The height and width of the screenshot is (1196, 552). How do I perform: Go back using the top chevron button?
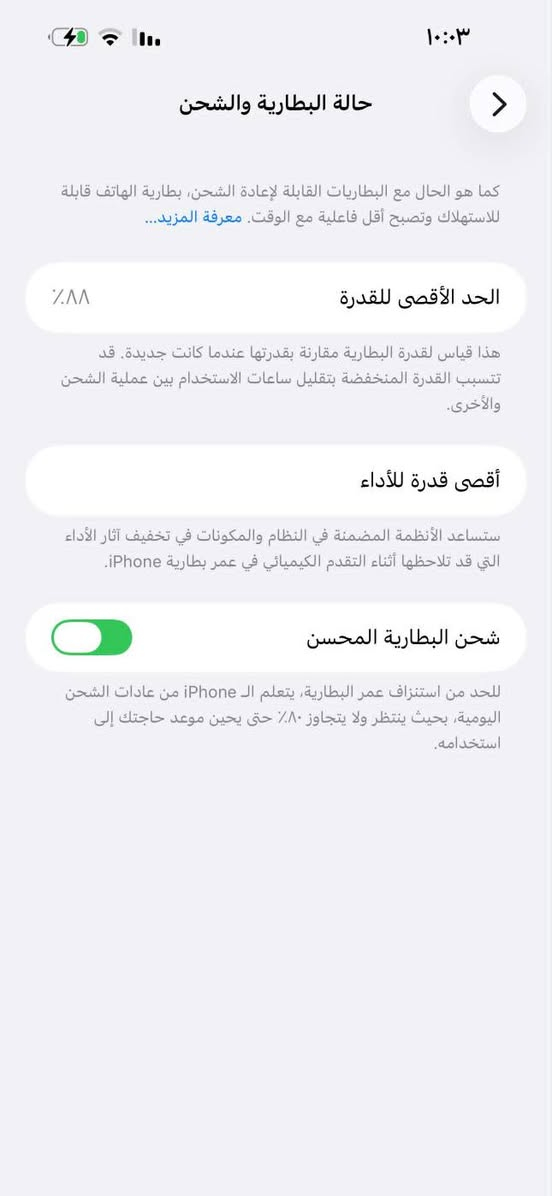point(498,104)
